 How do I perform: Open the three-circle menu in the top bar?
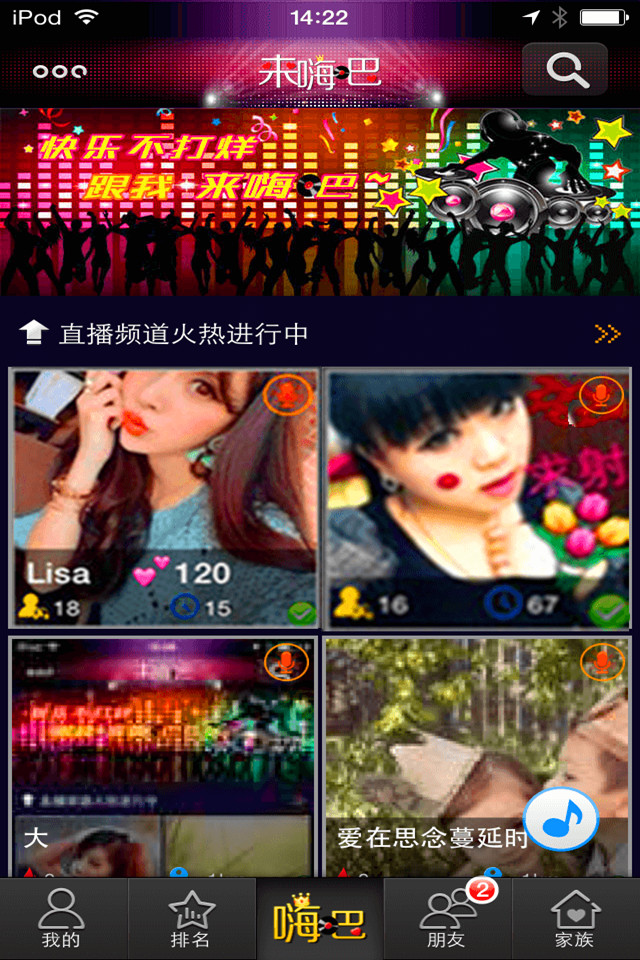pyautogui.click(x=60, y=72)
